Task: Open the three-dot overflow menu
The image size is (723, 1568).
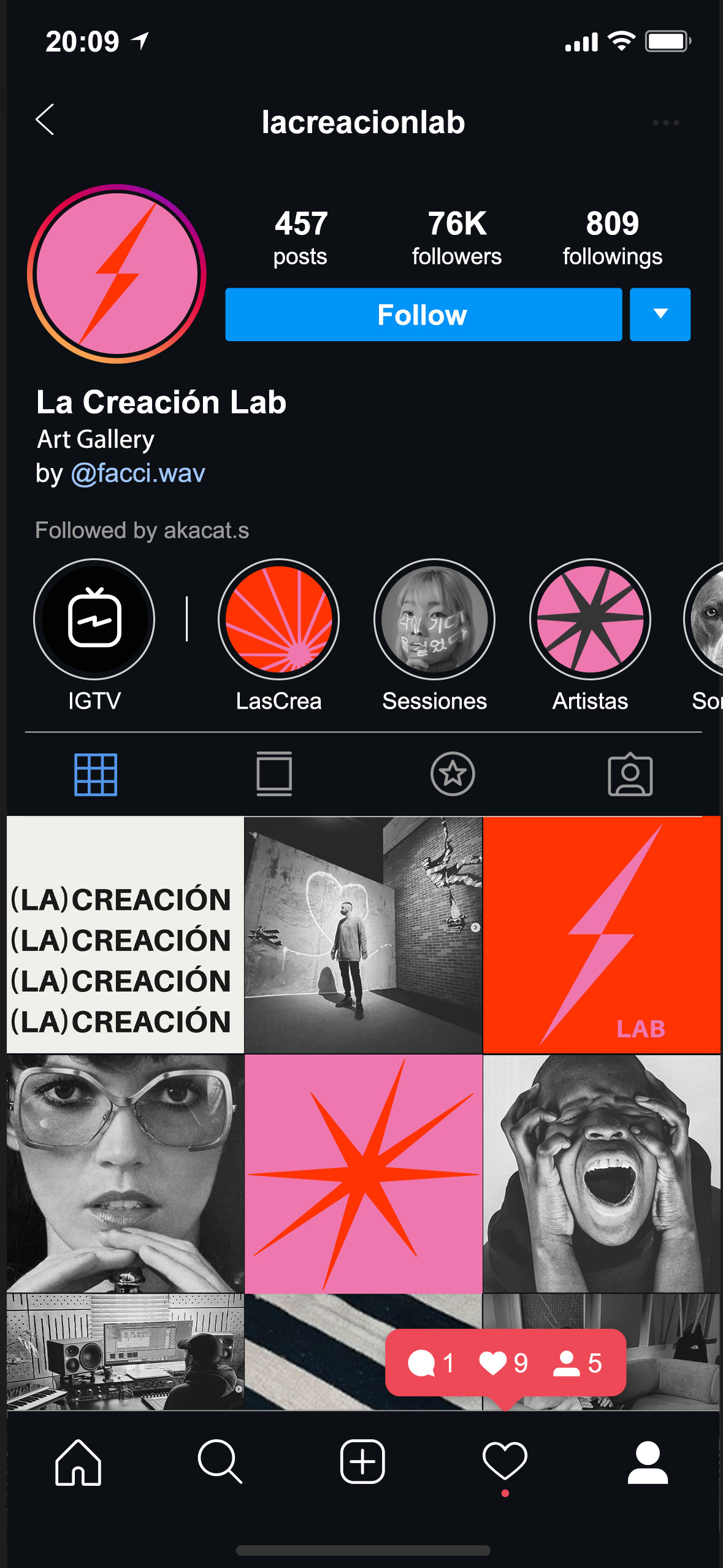Action: point(665,123)
